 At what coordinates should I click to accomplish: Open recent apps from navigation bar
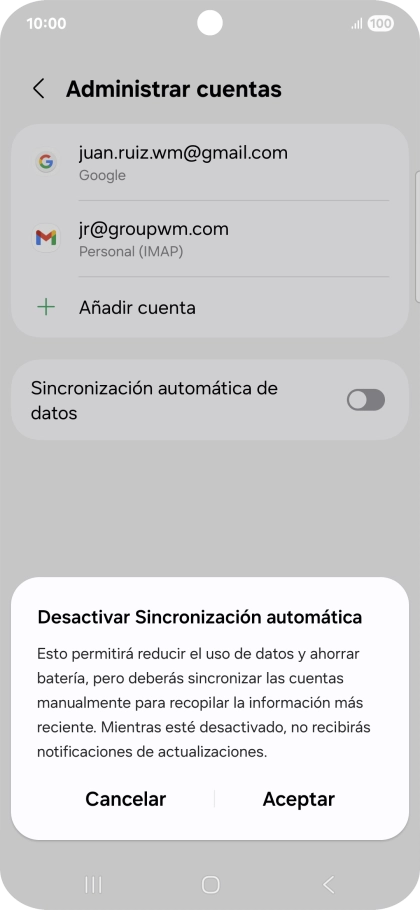pyautogui.click(x=93, y=884)
